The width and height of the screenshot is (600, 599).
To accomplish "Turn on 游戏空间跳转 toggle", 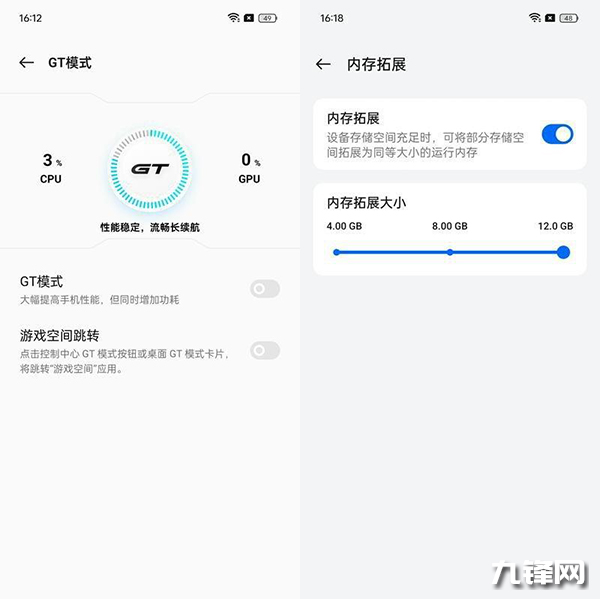I will (x=265, y=350).
